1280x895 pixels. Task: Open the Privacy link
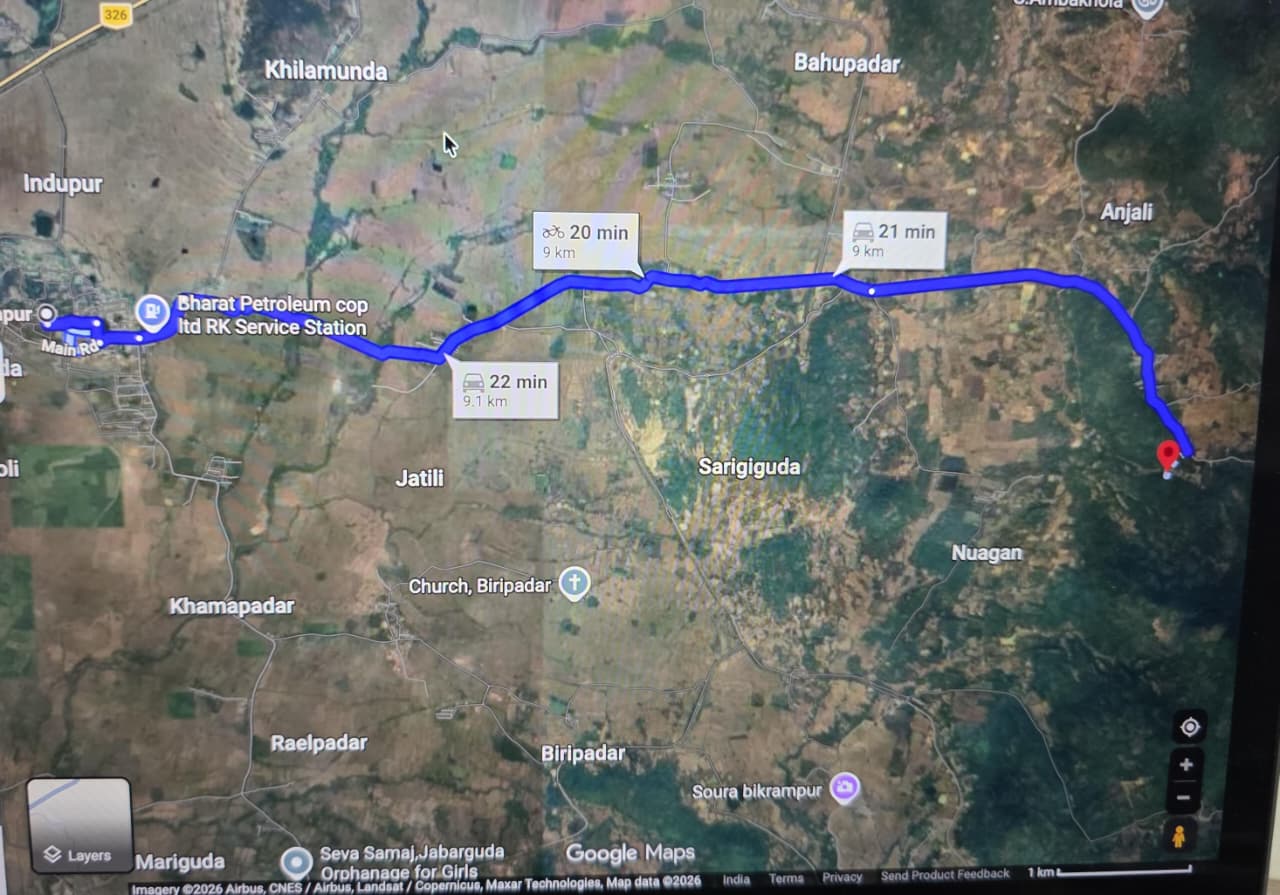[x=841, y=877]
